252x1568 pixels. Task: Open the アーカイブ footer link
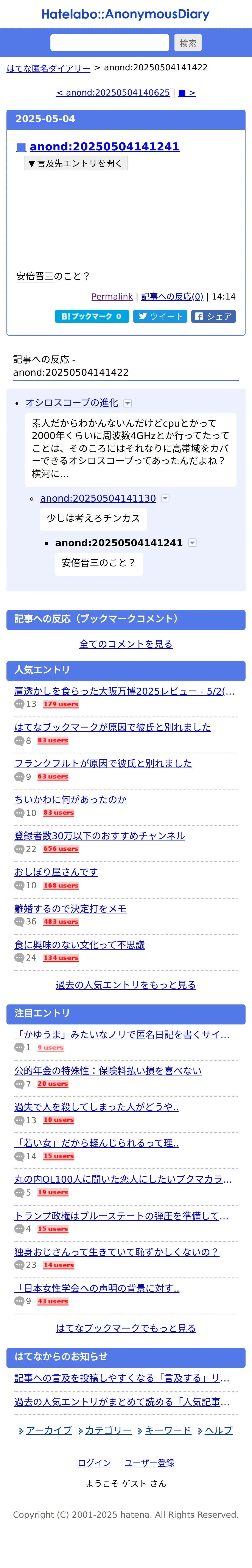[49, 1430]
